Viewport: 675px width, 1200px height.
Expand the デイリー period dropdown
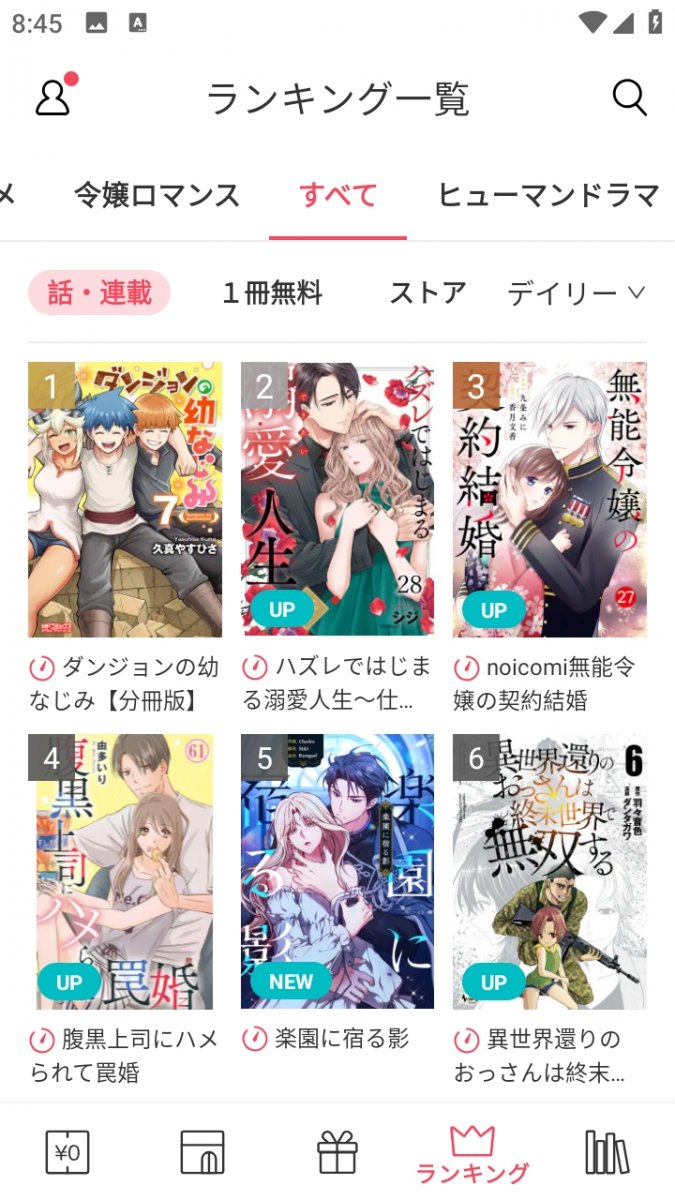pos(576,293)
